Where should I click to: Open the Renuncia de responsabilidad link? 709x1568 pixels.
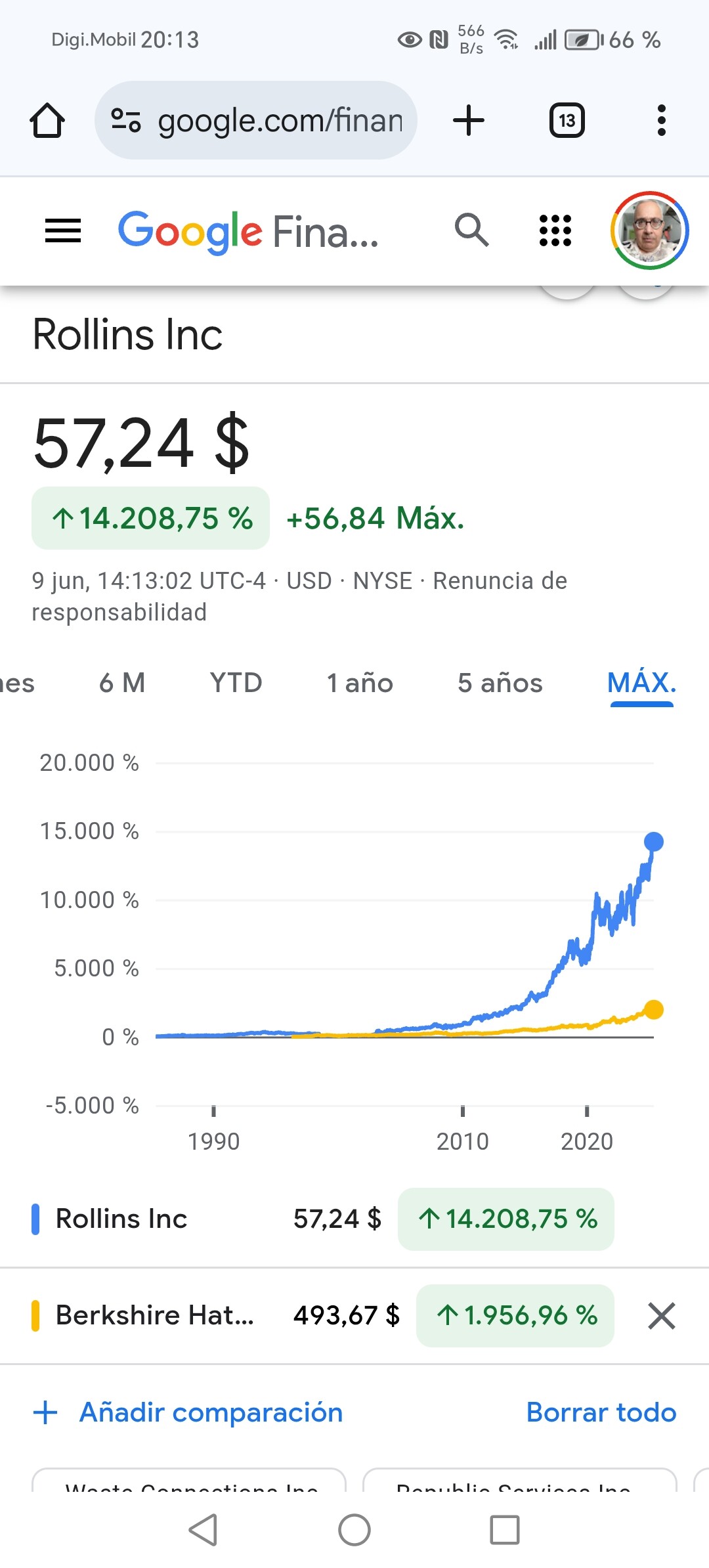[299, 596]
